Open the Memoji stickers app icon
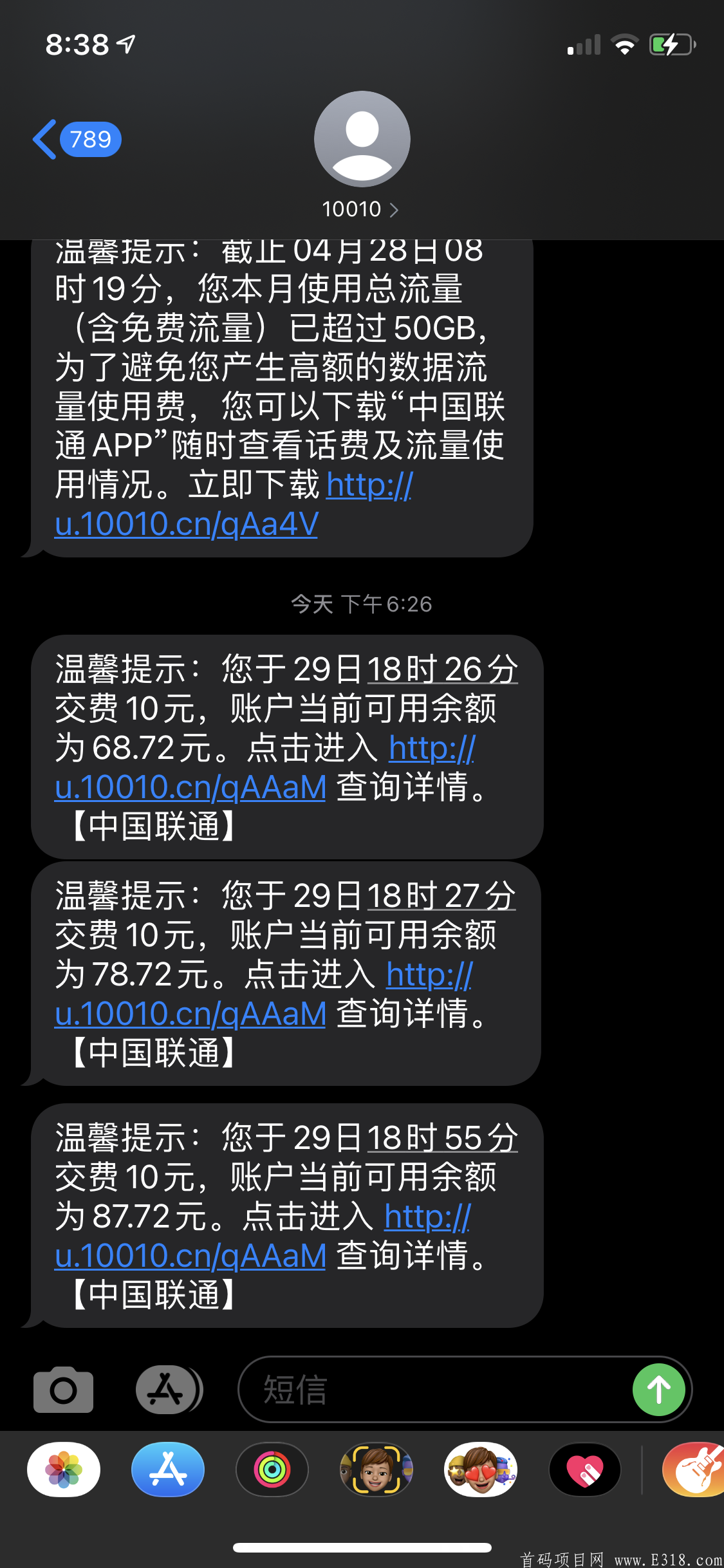The width and height of the screenshot is (724, 1568). [x=376, y=1471]
